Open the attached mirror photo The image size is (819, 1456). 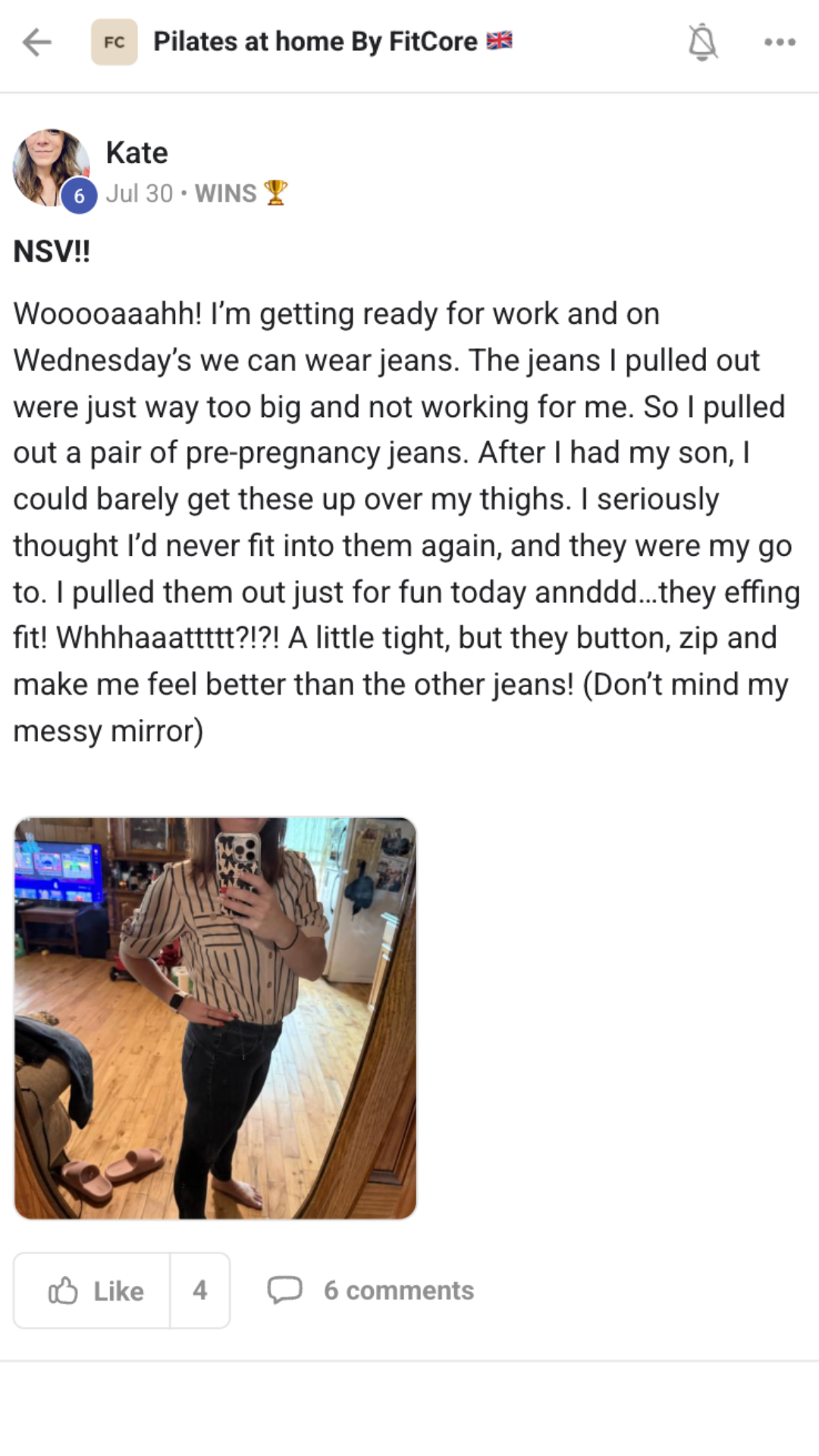point(215,1018)
